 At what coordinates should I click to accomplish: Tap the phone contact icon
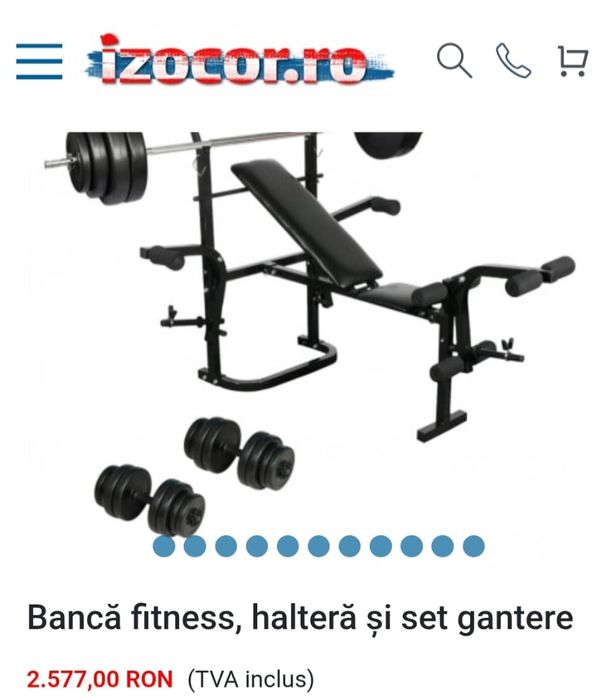click(x=513, y=62)
